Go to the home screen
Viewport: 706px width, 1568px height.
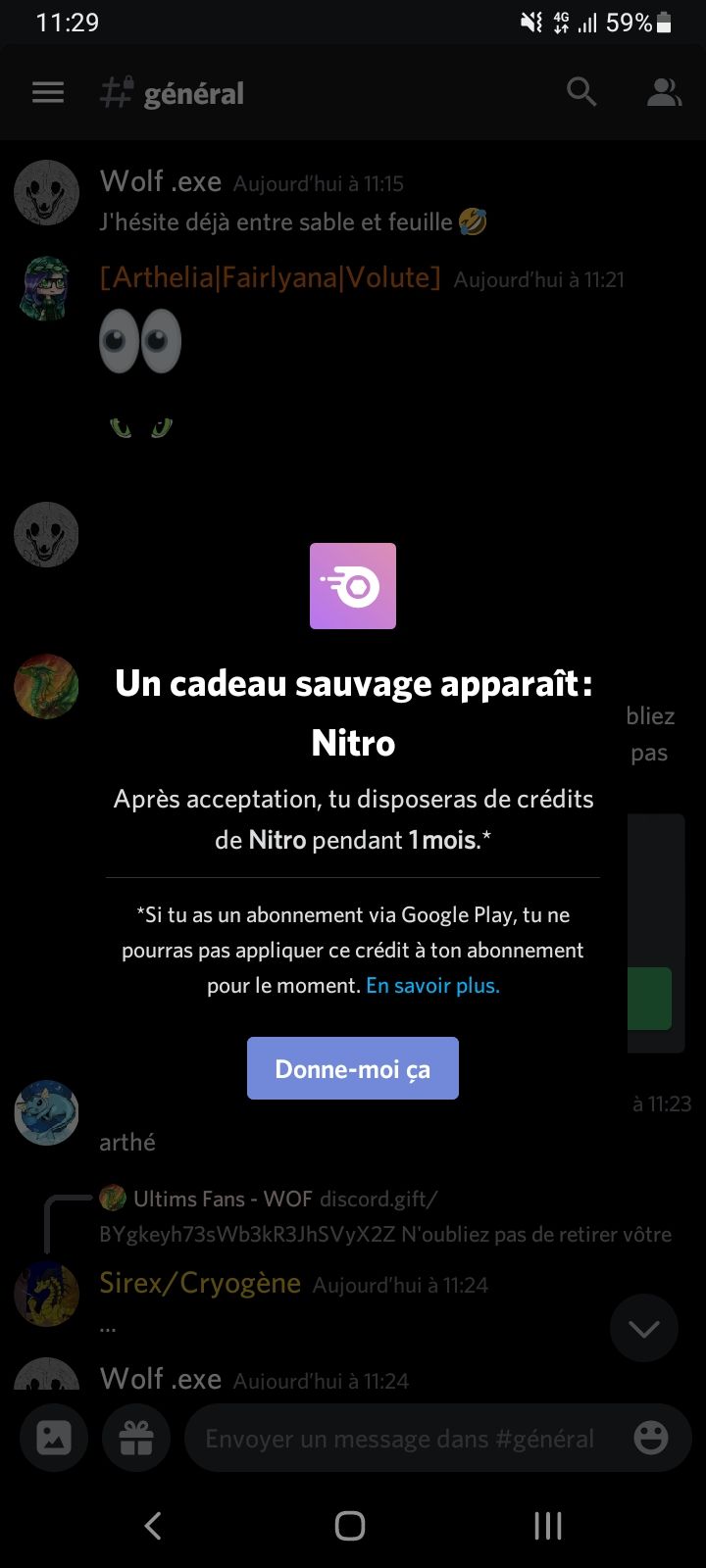pyautogui.click(x=350, y=1525)
